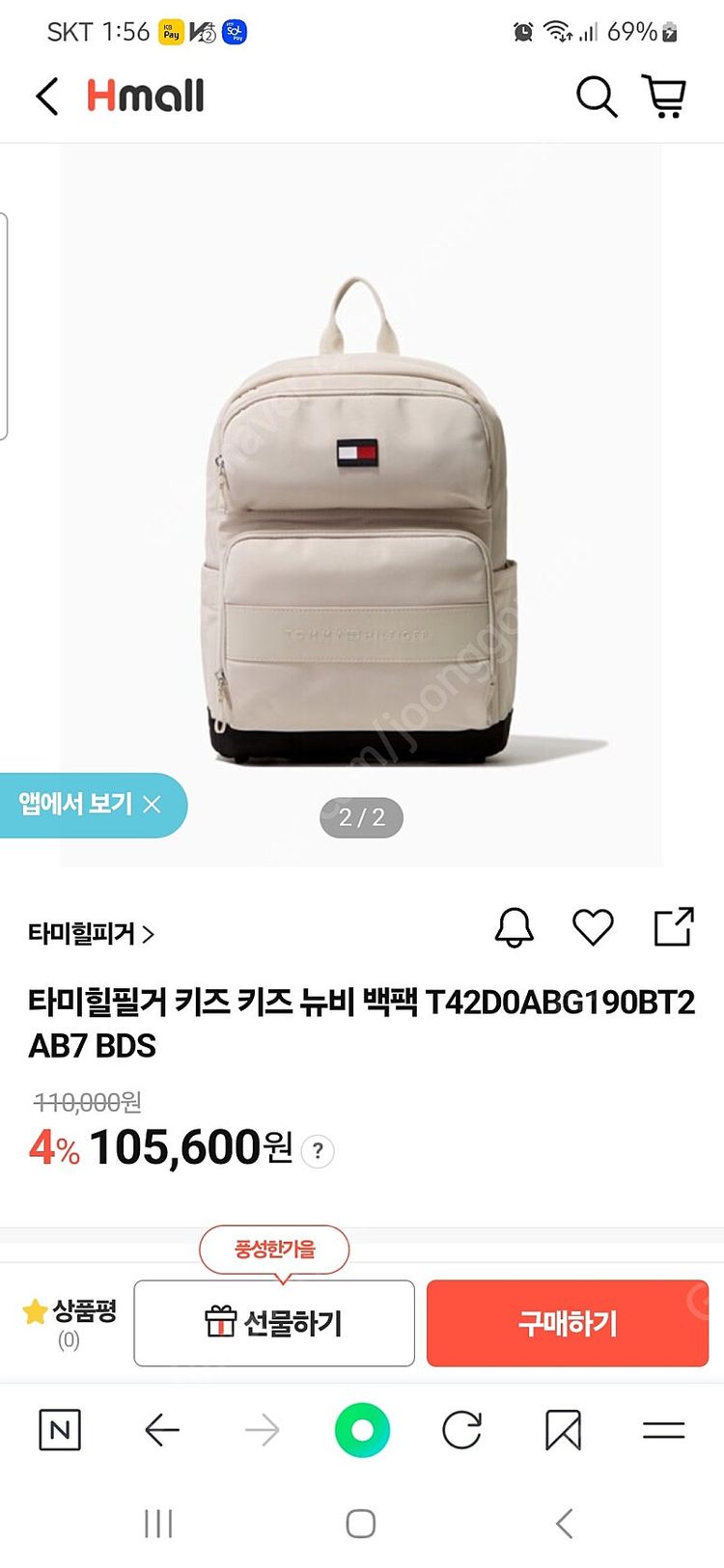Open Naver with the N shortcut icon
This screenshot has height=1568, width=724.
[x=61, y=1430]
